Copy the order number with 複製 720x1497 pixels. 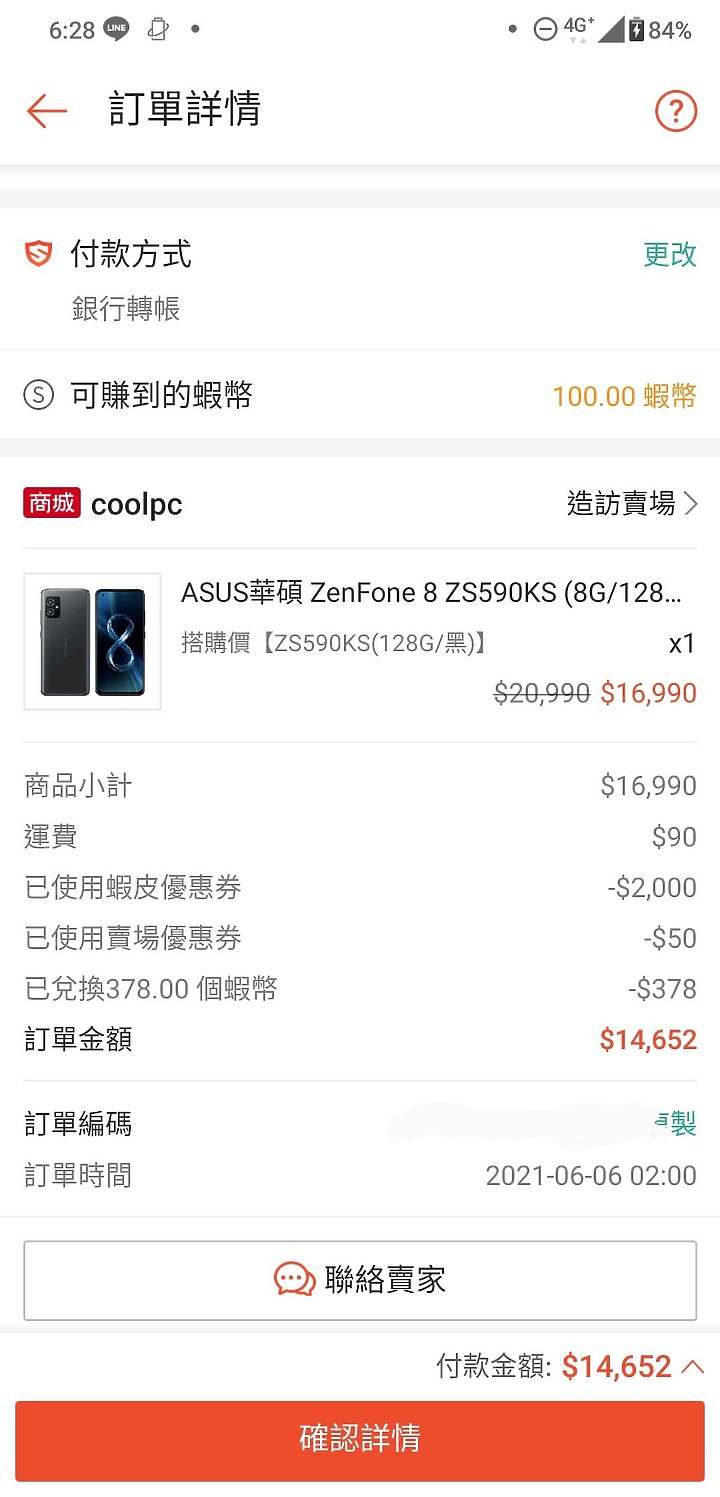coord(678,1124)
